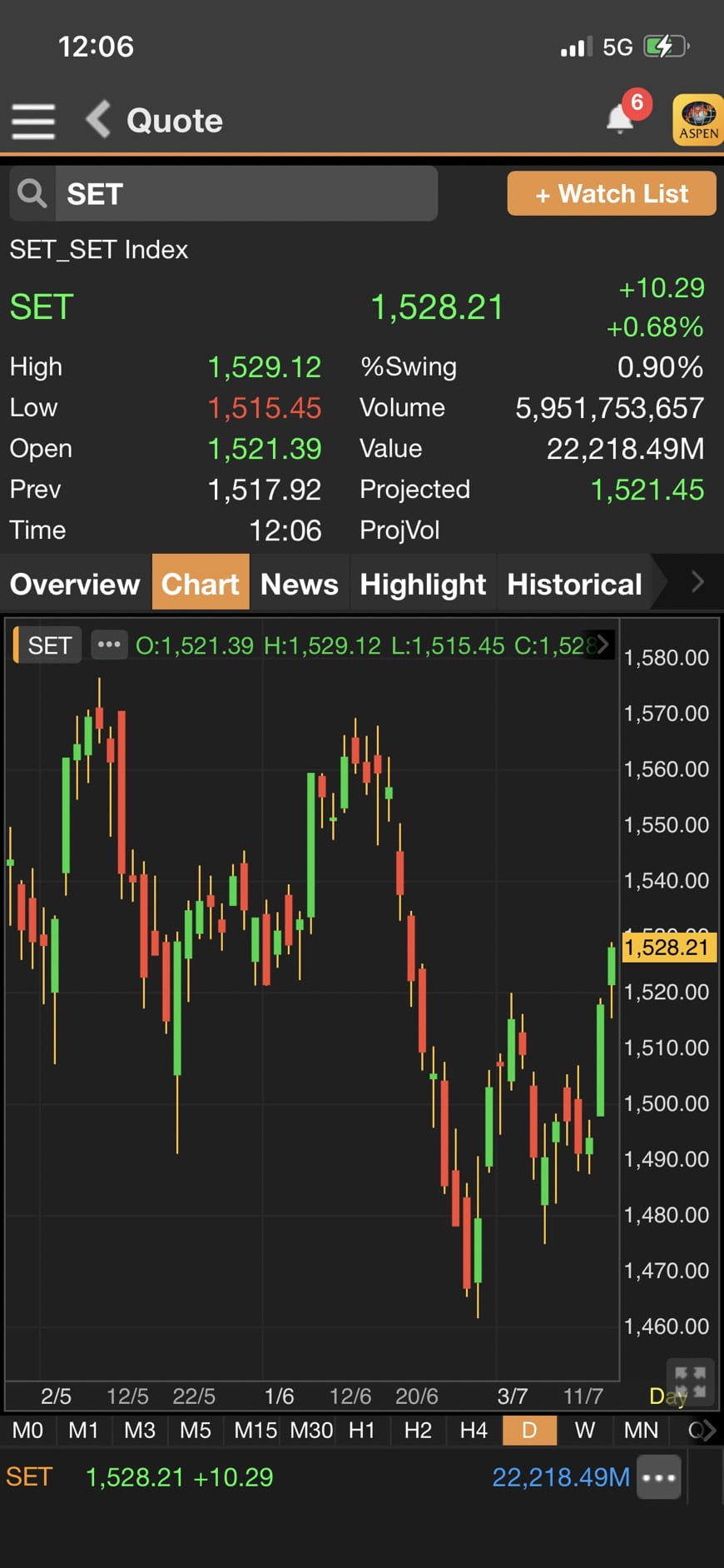Switch to the Historical tab
The height and width of the screenshot is (1568, 724).
point(574,584)
